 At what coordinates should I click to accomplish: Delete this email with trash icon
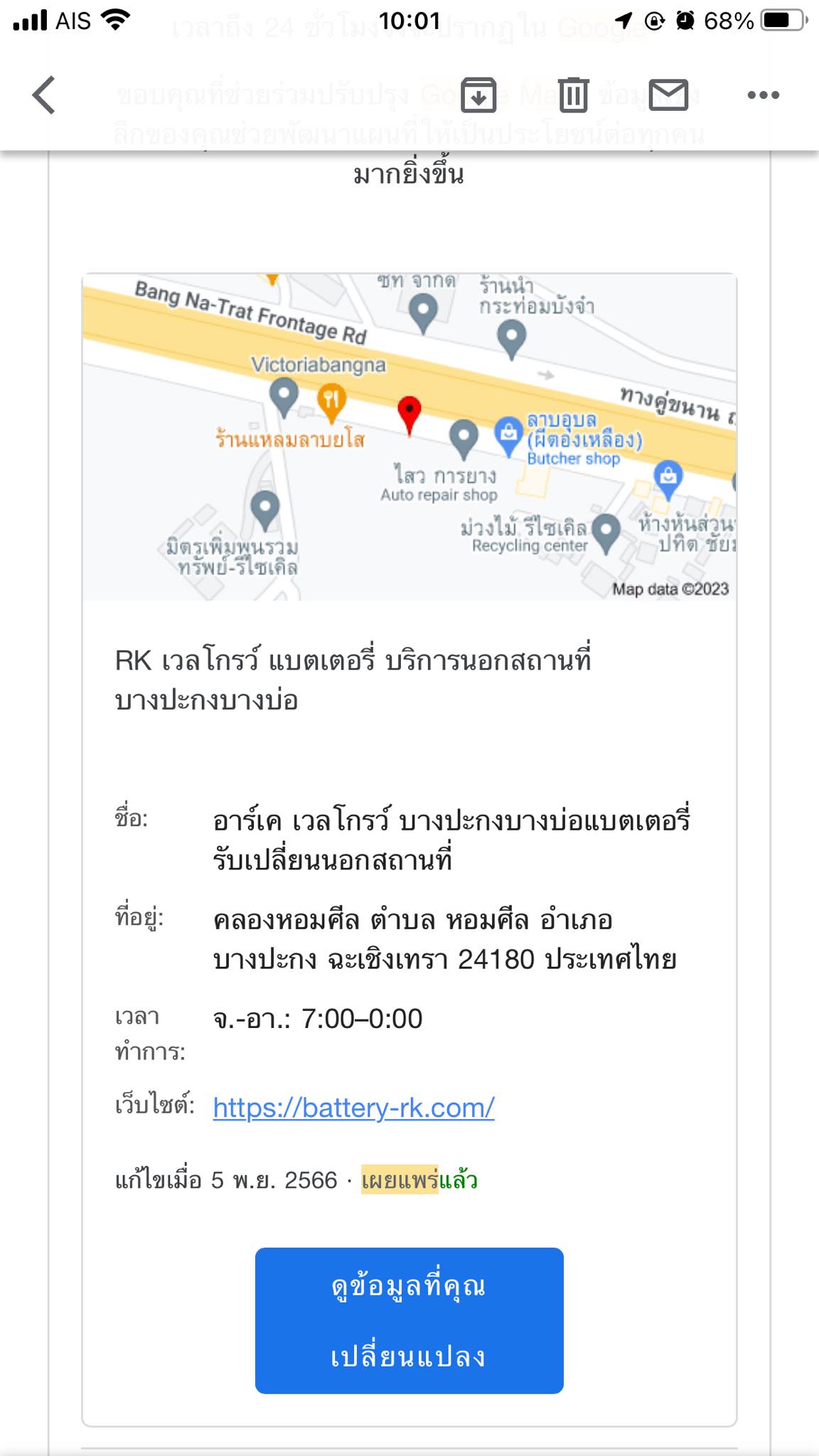[573, 95]
